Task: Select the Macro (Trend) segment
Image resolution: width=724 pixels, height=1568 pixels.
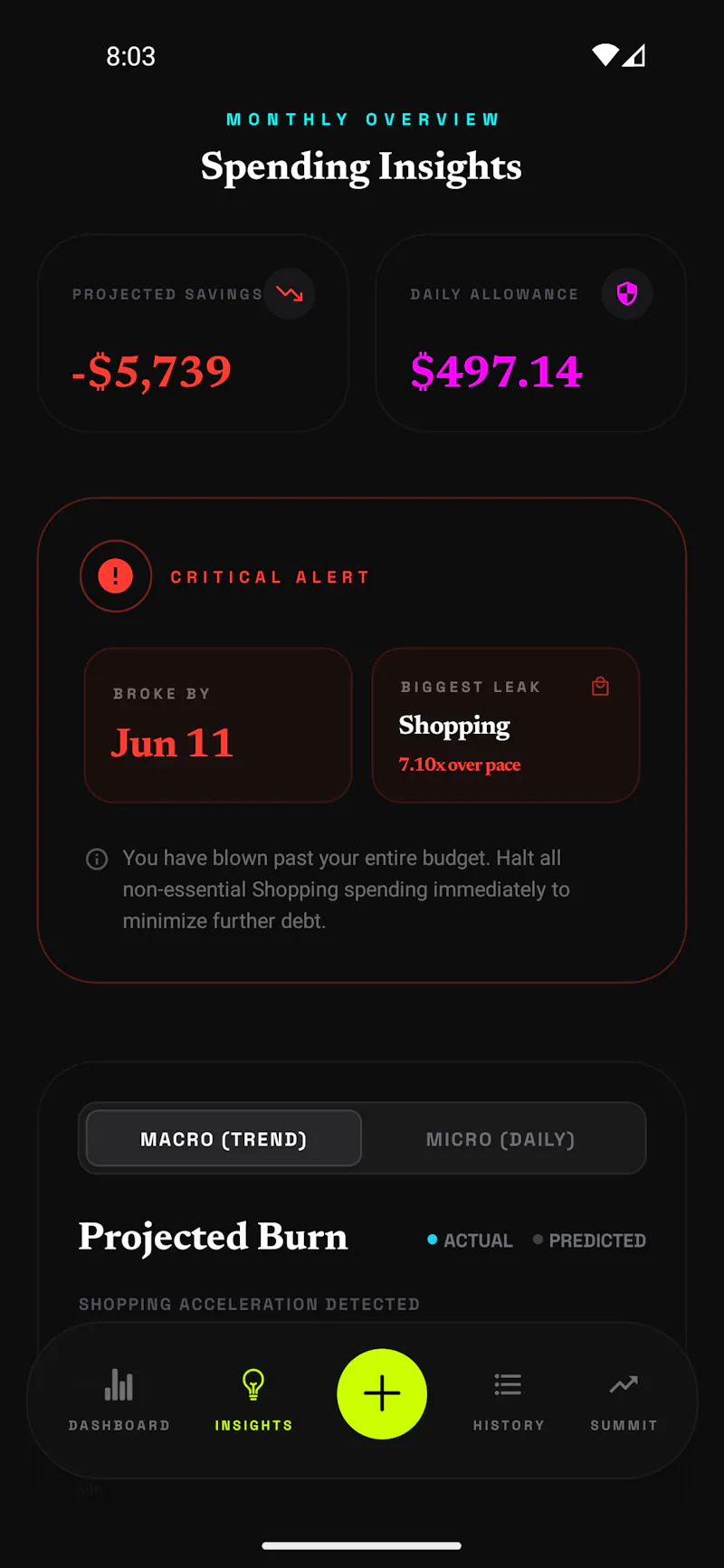Action: [224, 1138]
